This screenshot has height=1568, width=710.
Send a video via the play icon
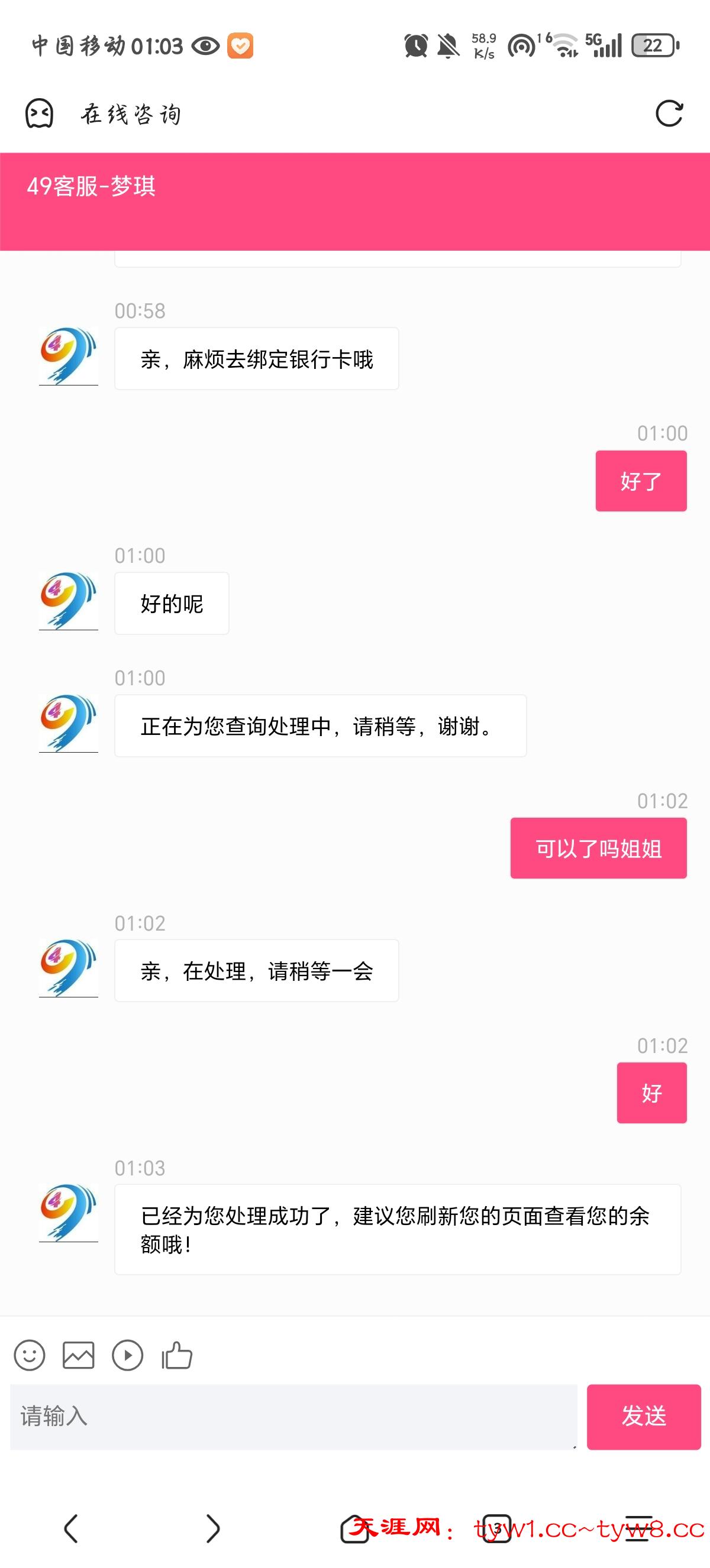pos(127,1356)
